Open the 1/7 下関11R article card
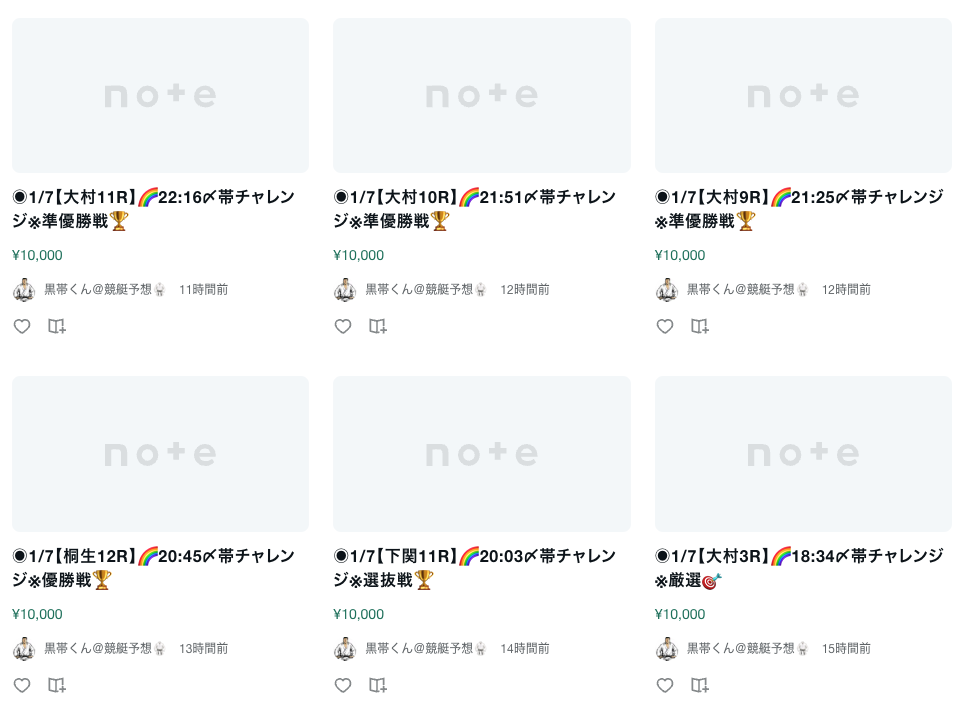 point(481,567)
